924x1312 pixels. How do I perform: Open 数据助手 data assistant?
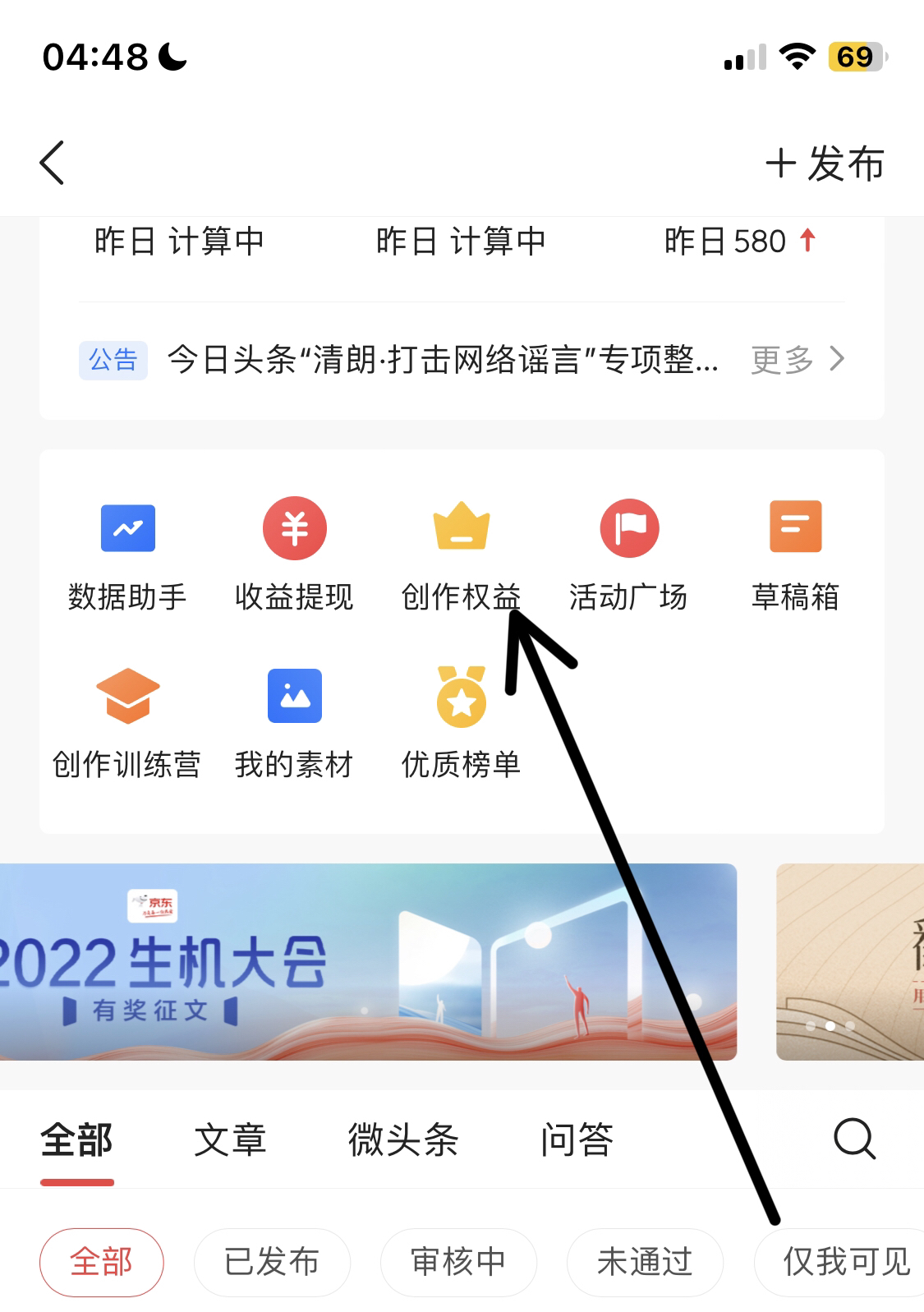127,553
